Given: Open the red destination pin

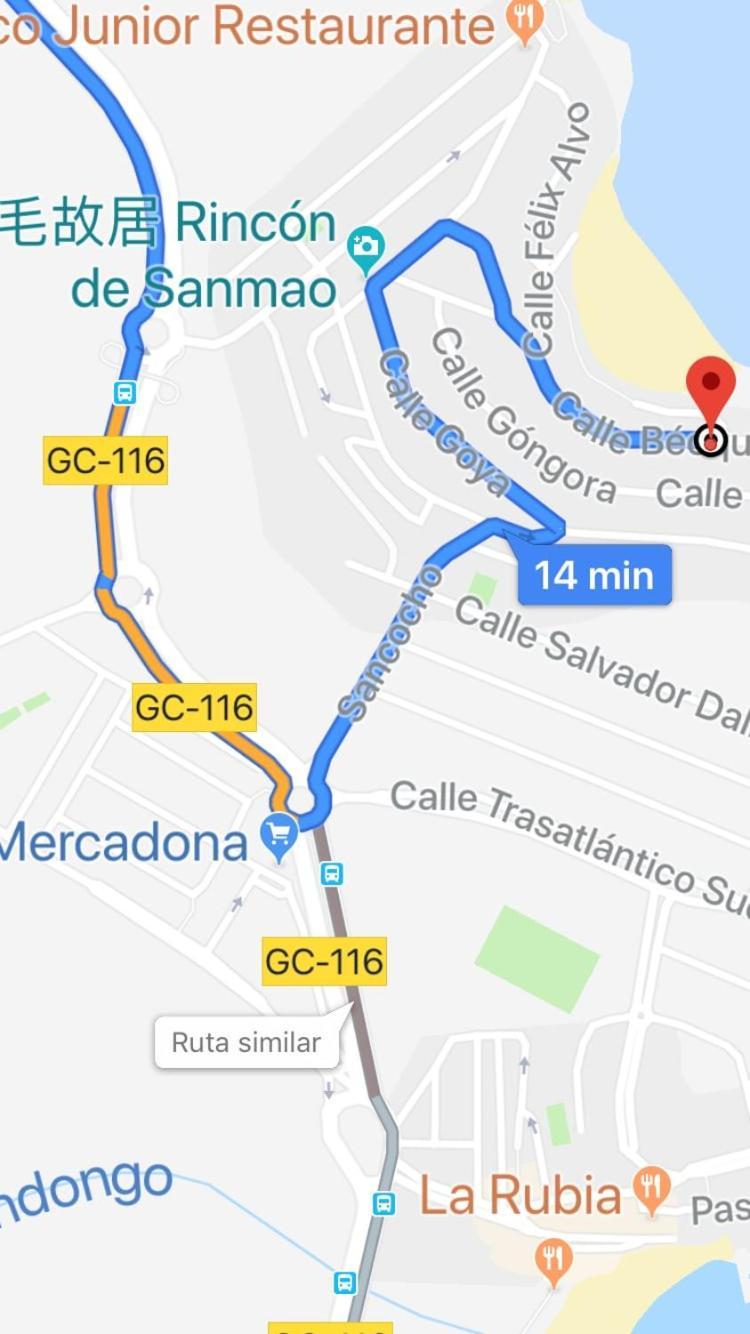Looking at the screenshot, I should [x=710, y=392].
